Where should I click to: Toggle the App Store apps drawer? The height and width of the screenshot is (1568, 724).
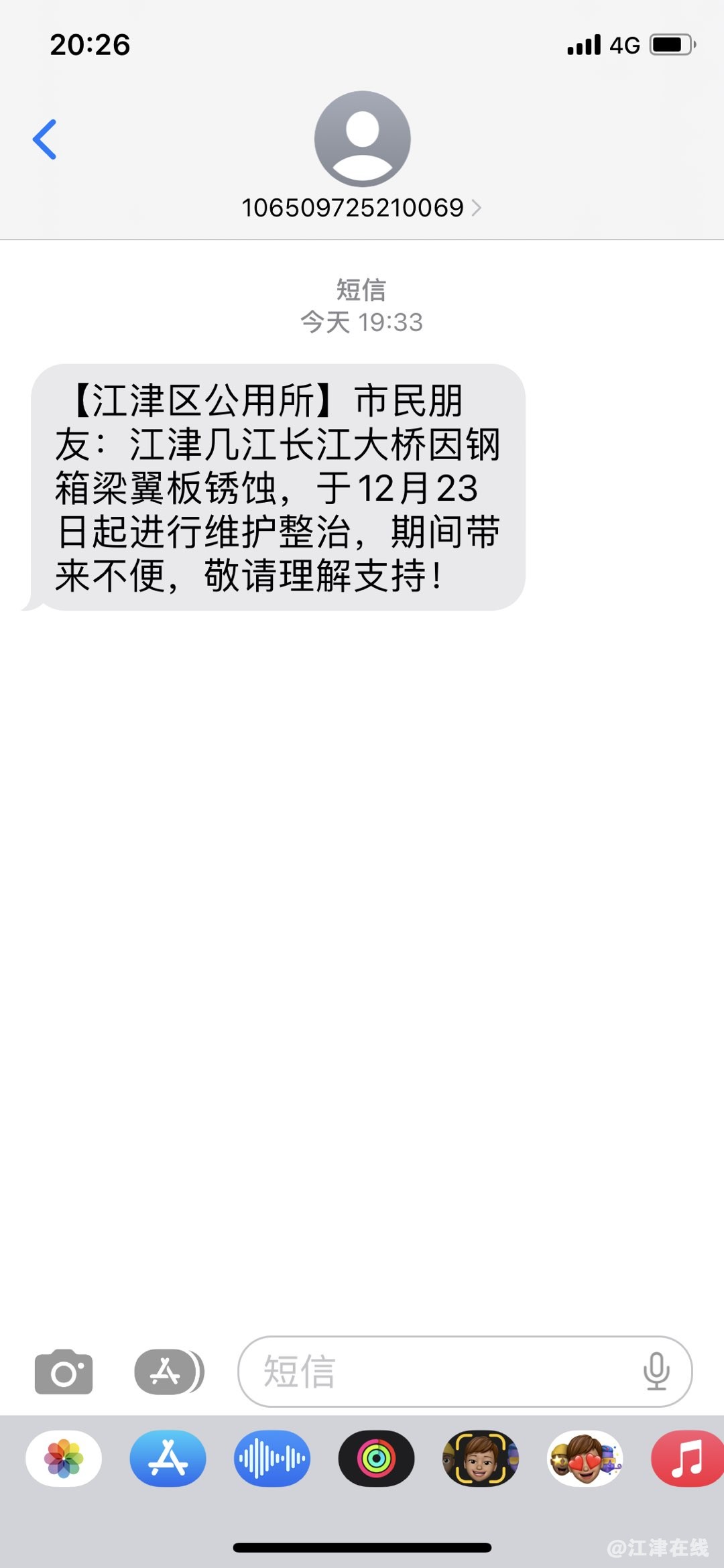168,1372
